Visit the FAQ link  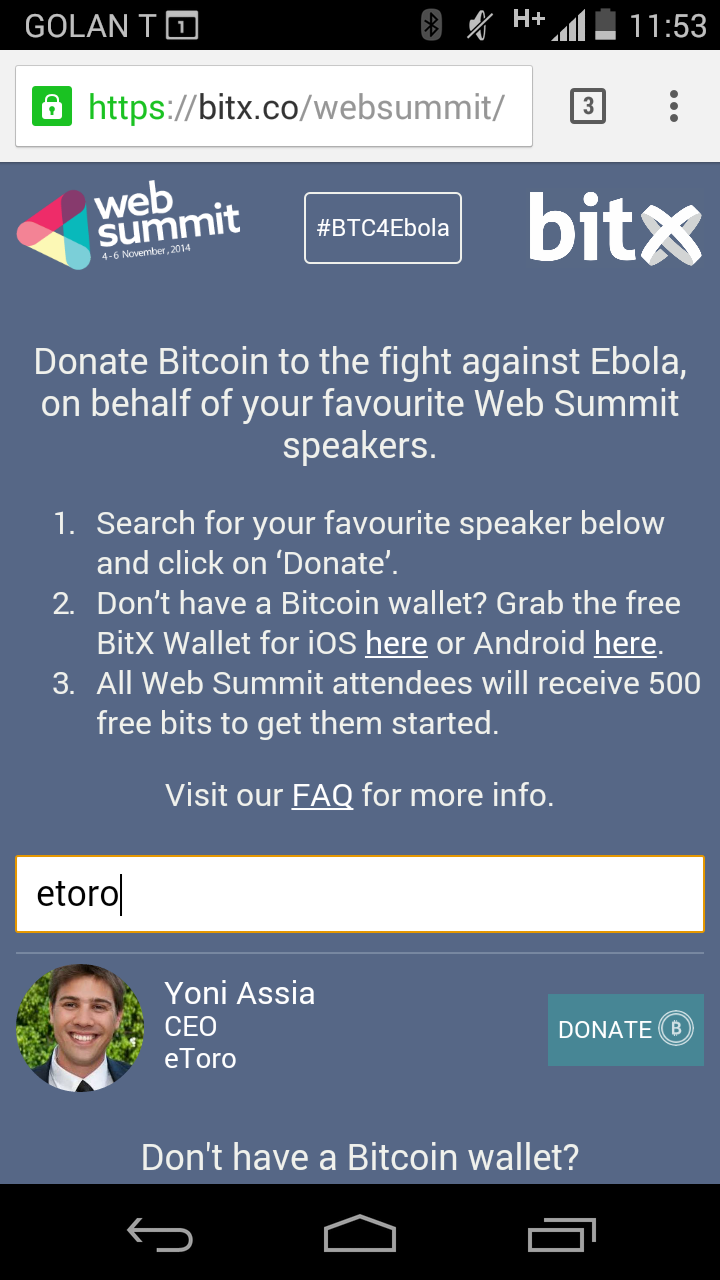(x=322, y=796)
